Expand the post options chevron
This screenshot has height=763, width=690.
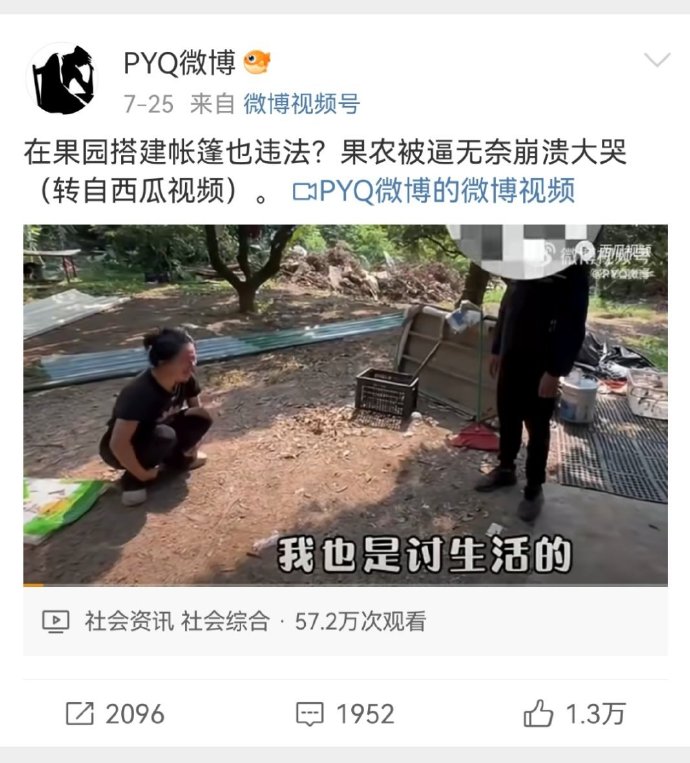pyautogui.click(x=656, y=61)
